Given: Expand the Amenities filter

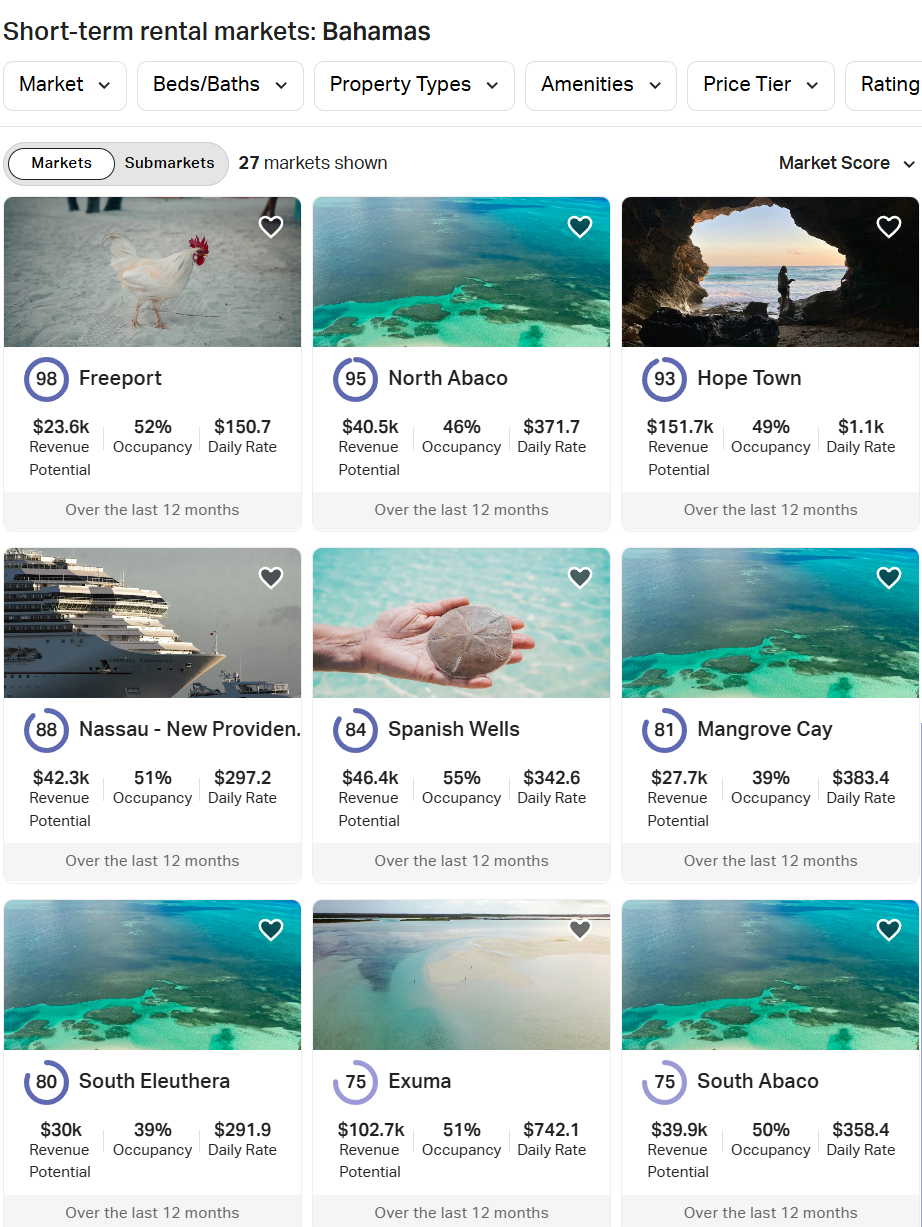Looking at the screenshot, I should coord(601,85).
